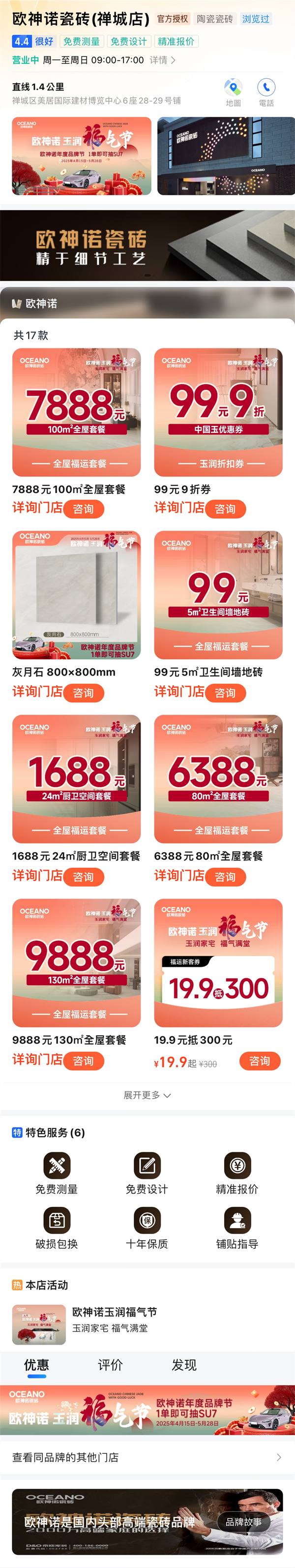Tap 咨询 for 9888元 130㎡全屋套餐
The height and width of the screenshot is (1568, 295).
[83, 1061]
